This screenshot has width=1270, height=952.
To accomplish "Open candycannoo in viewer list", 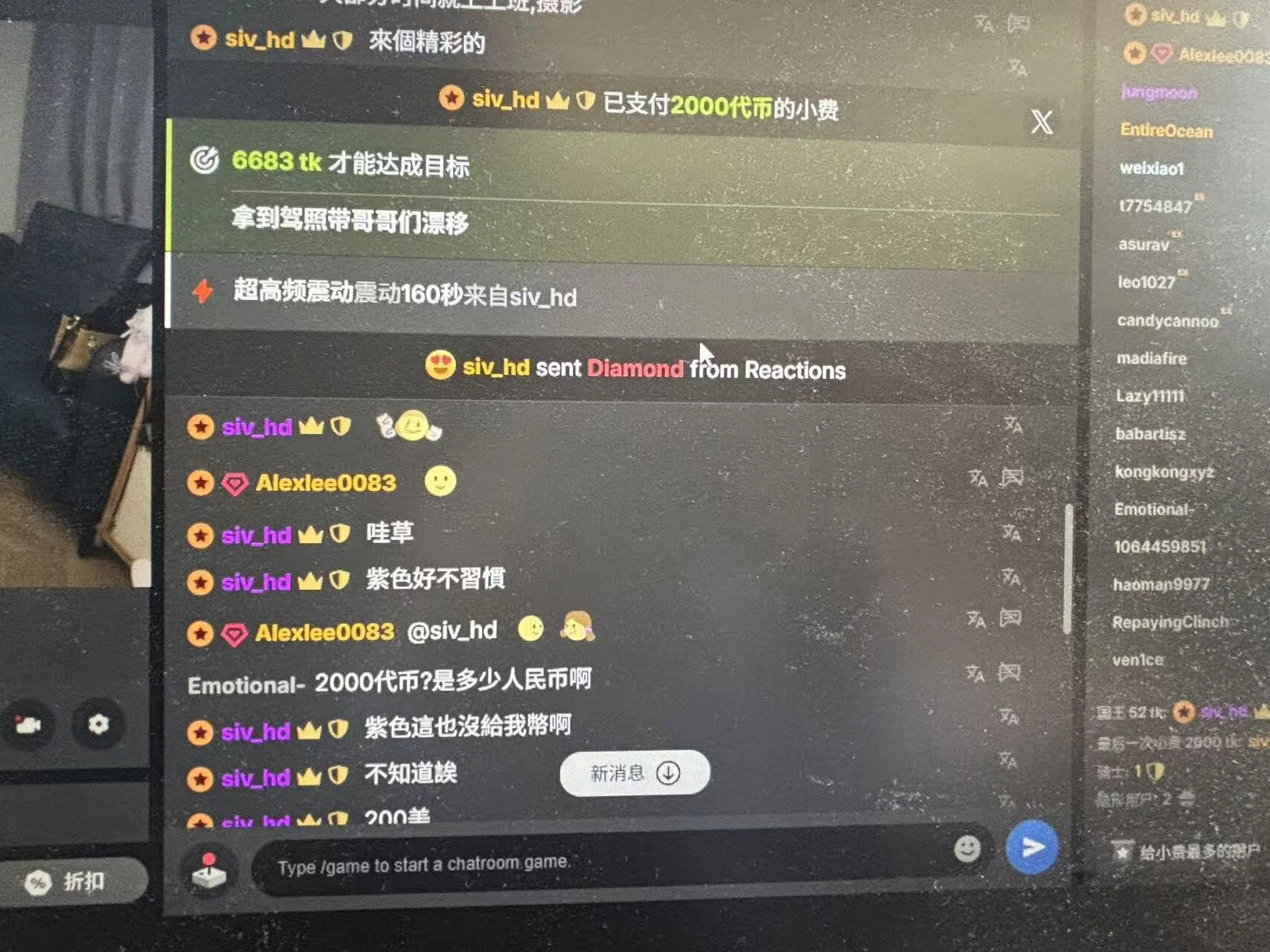I will [1167, 321].
